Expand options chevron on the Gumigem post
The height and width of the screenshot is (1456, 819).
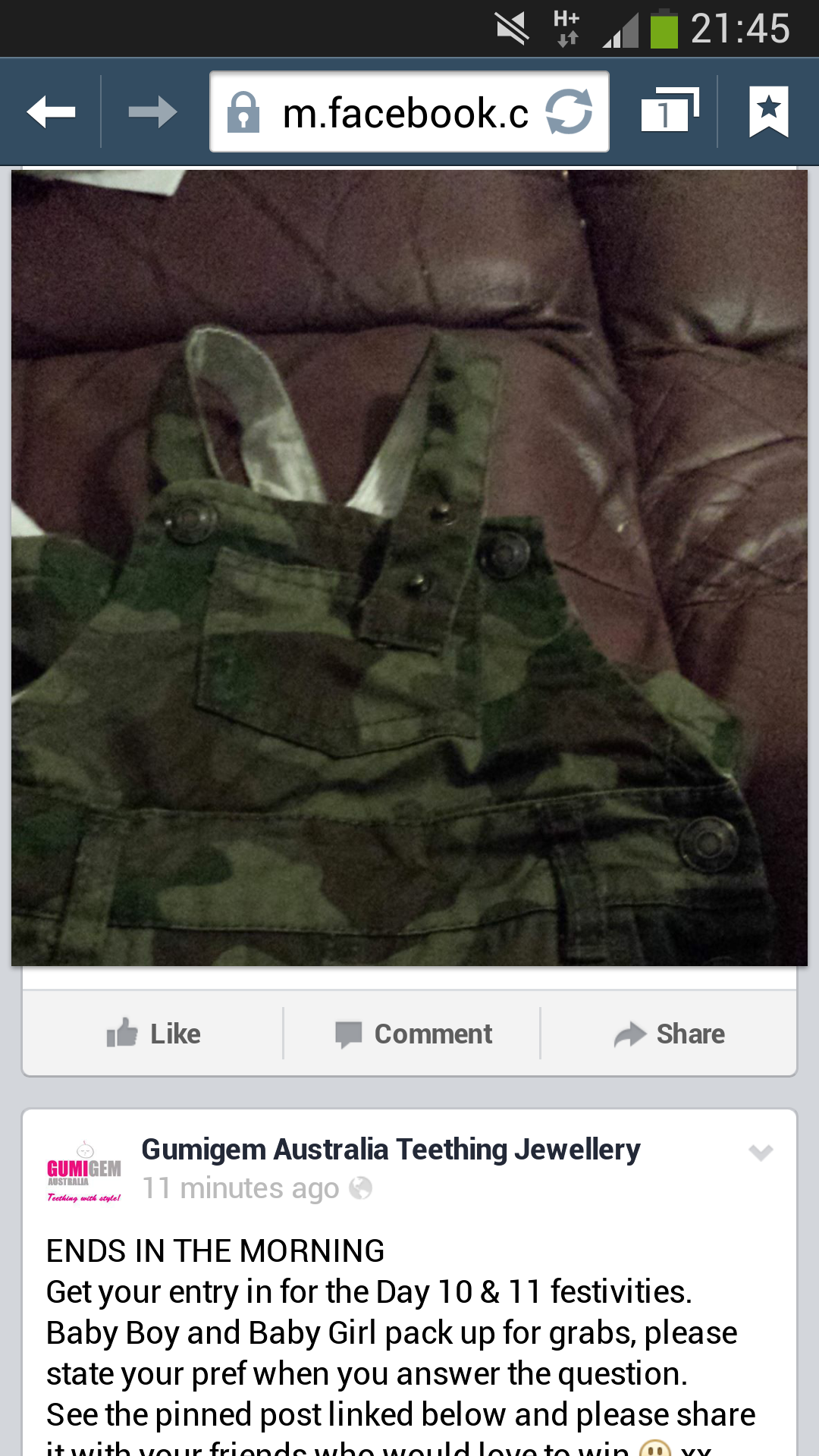tap(761, 1153)
